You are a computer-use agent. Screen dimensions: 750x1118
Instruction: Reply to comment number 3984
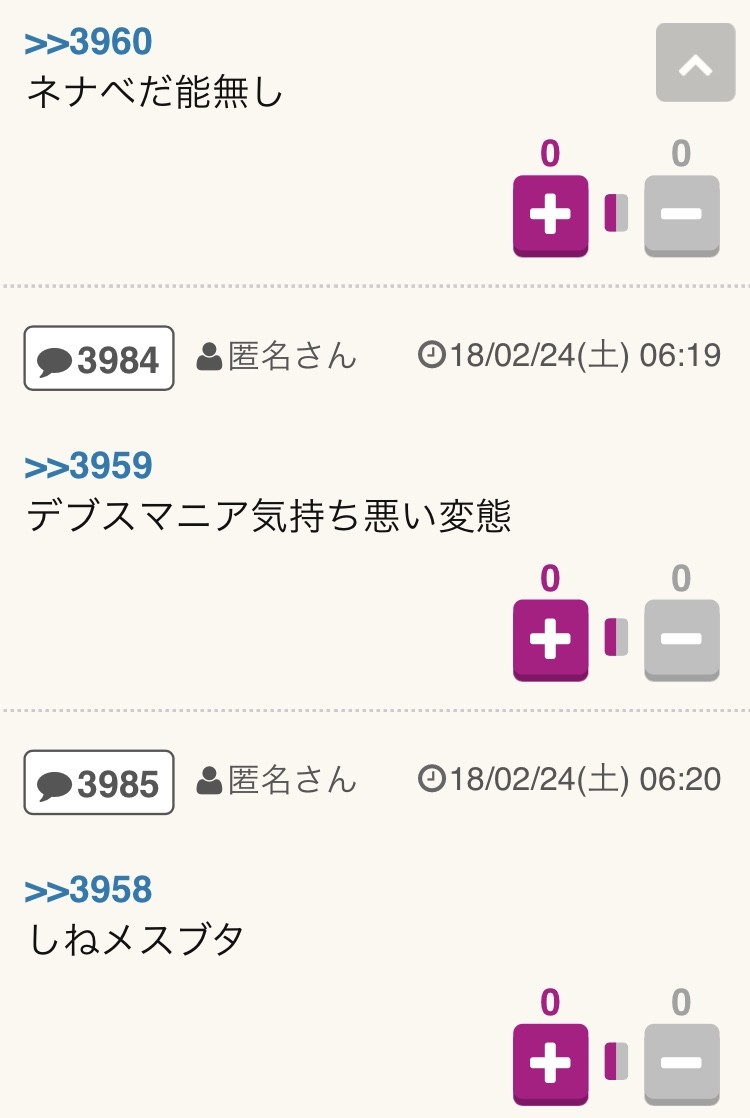coord(99,359)
